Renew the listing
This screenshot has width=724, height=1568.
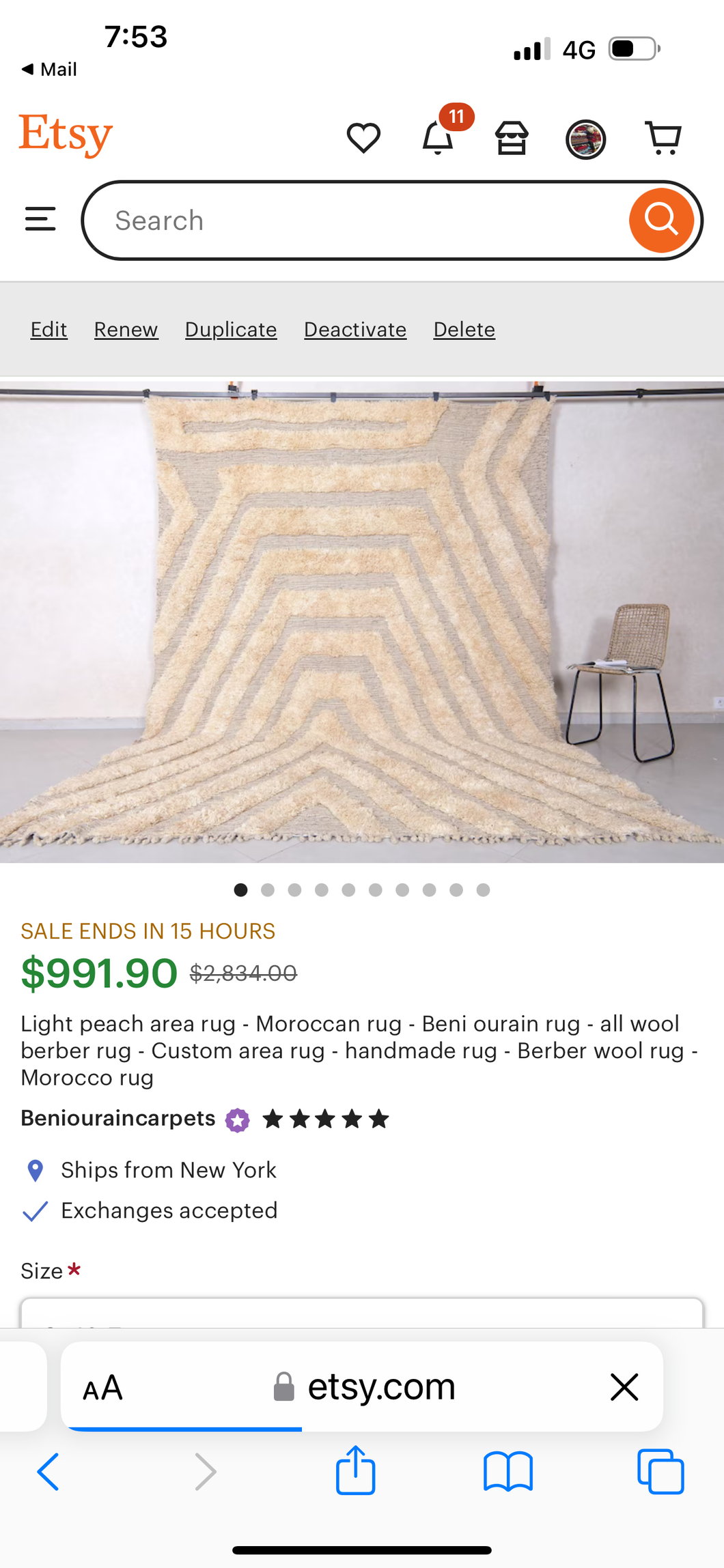coord(126,330)
